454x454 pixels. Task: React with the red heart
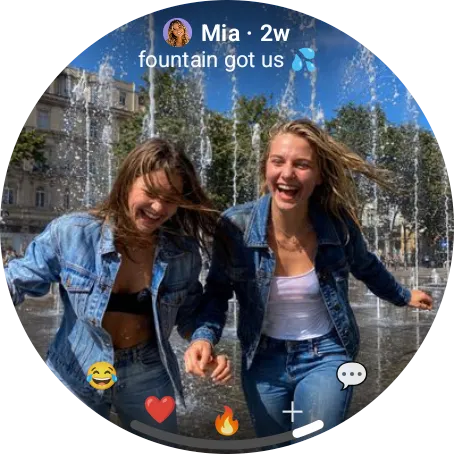coord(160,409)
